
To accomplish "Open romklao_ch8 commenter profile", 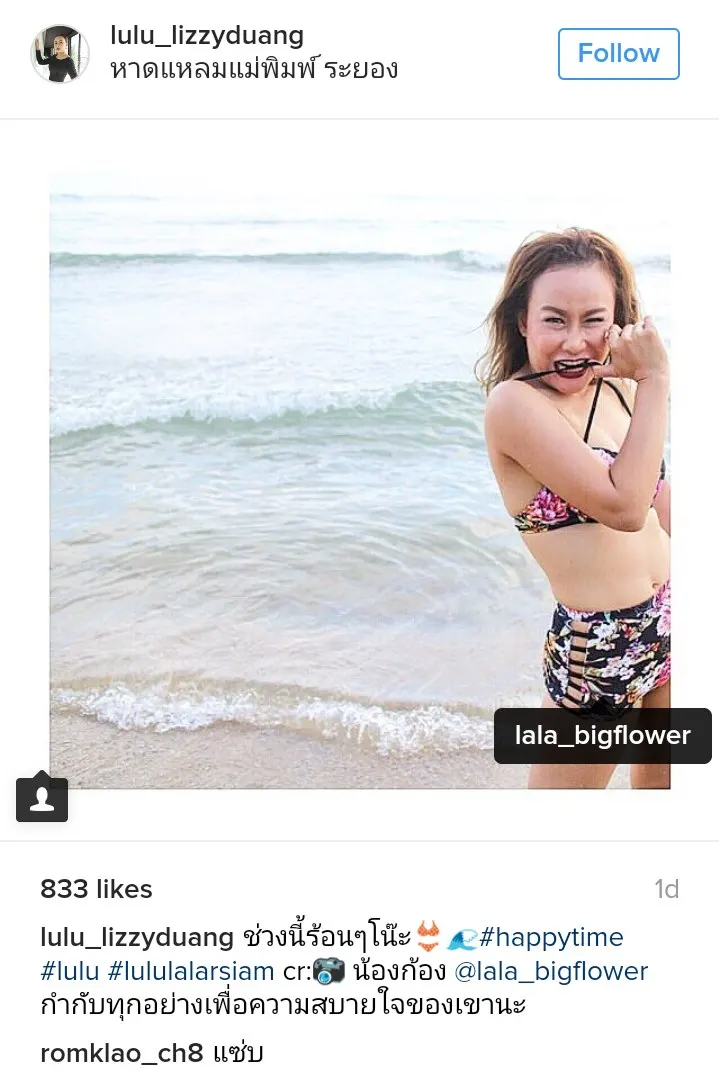I will [x=121, y=1053].
